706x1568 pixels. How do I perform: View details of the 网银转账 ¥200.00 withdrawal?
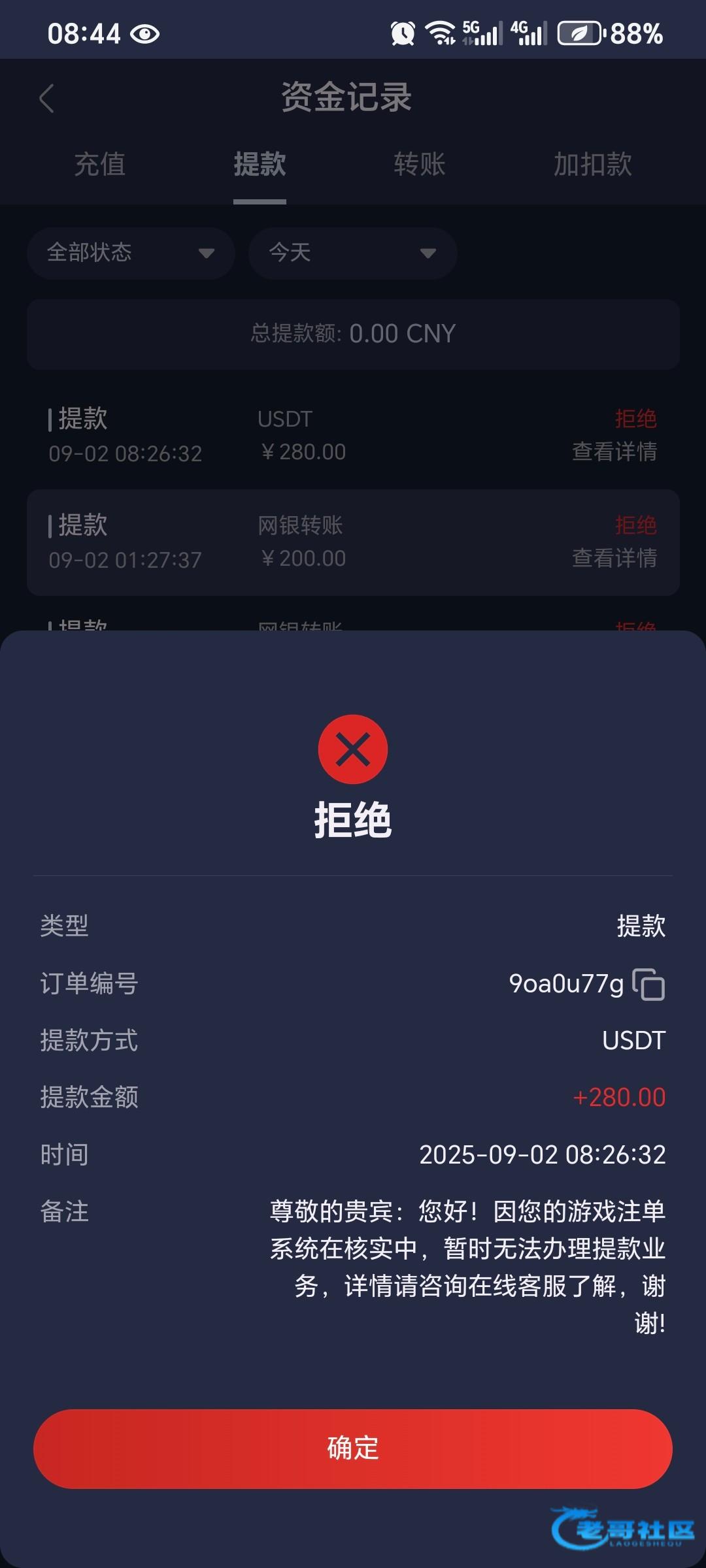614,558
